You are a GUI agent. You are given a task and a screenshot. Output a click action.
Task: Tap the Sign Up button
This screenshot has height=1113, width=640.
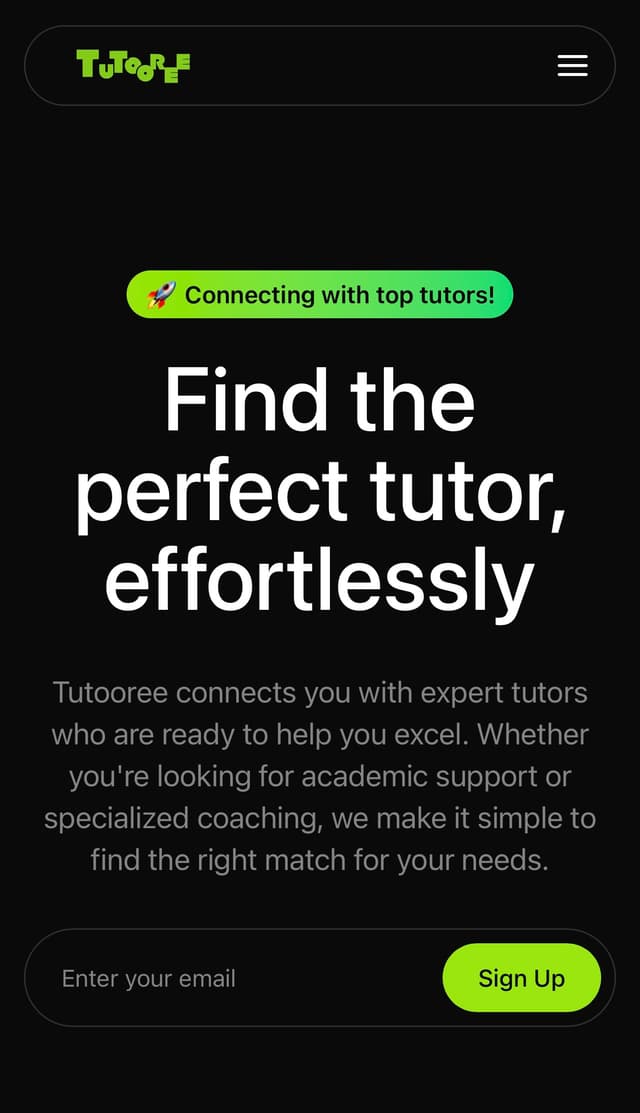point(521,978)
